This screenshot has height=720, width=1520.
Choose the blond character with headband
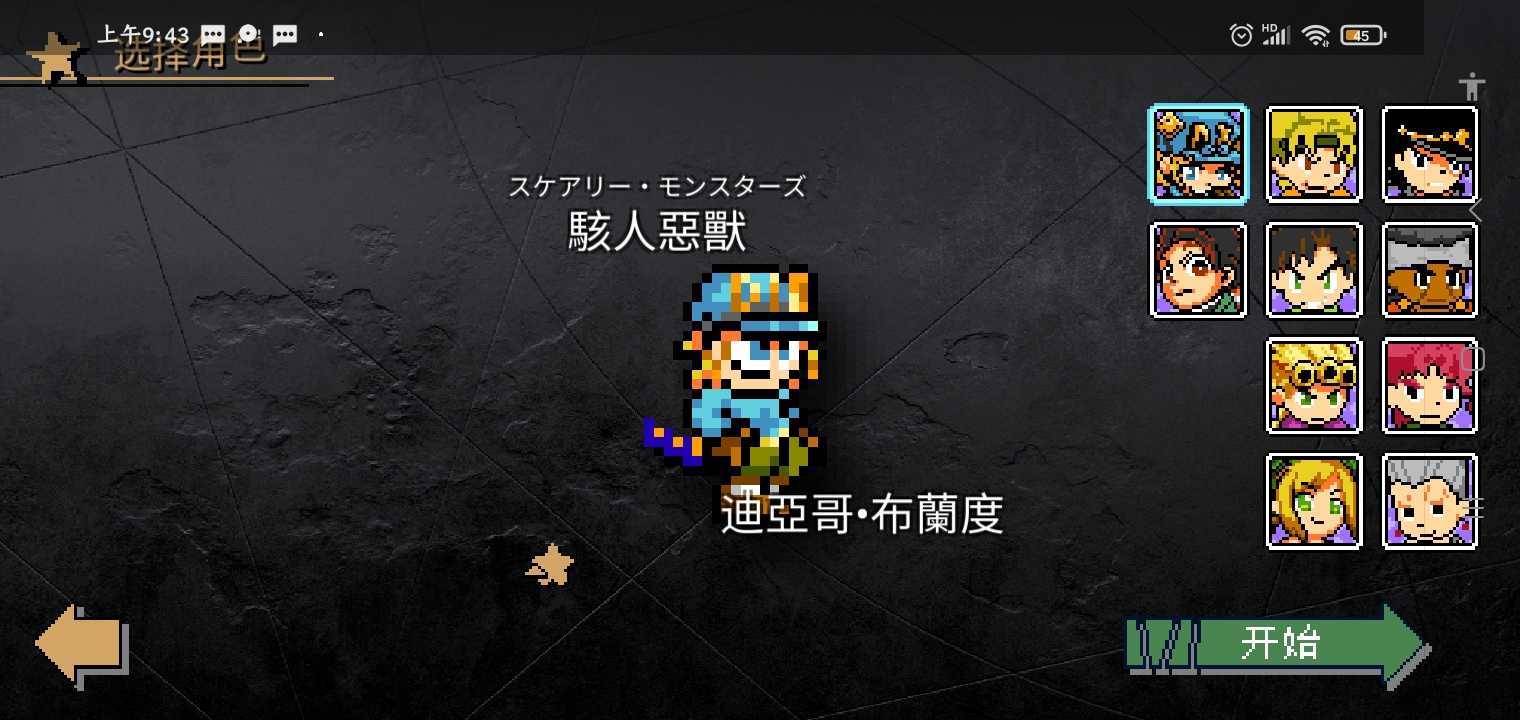click(1314, 154)
